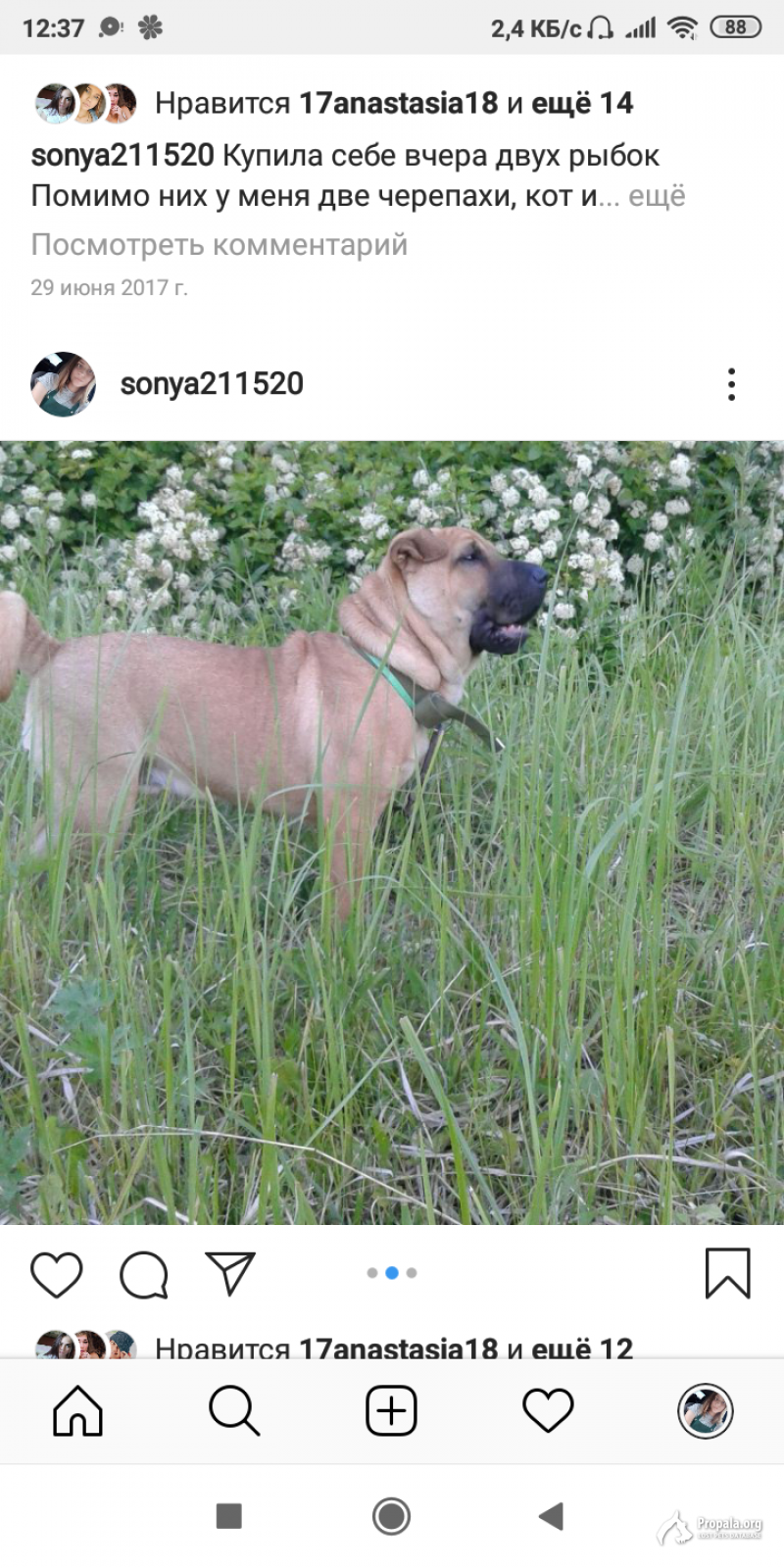The image size is (784, 1568).
Task: Create a new post with the plus tab
Action: pos(391,1411)
